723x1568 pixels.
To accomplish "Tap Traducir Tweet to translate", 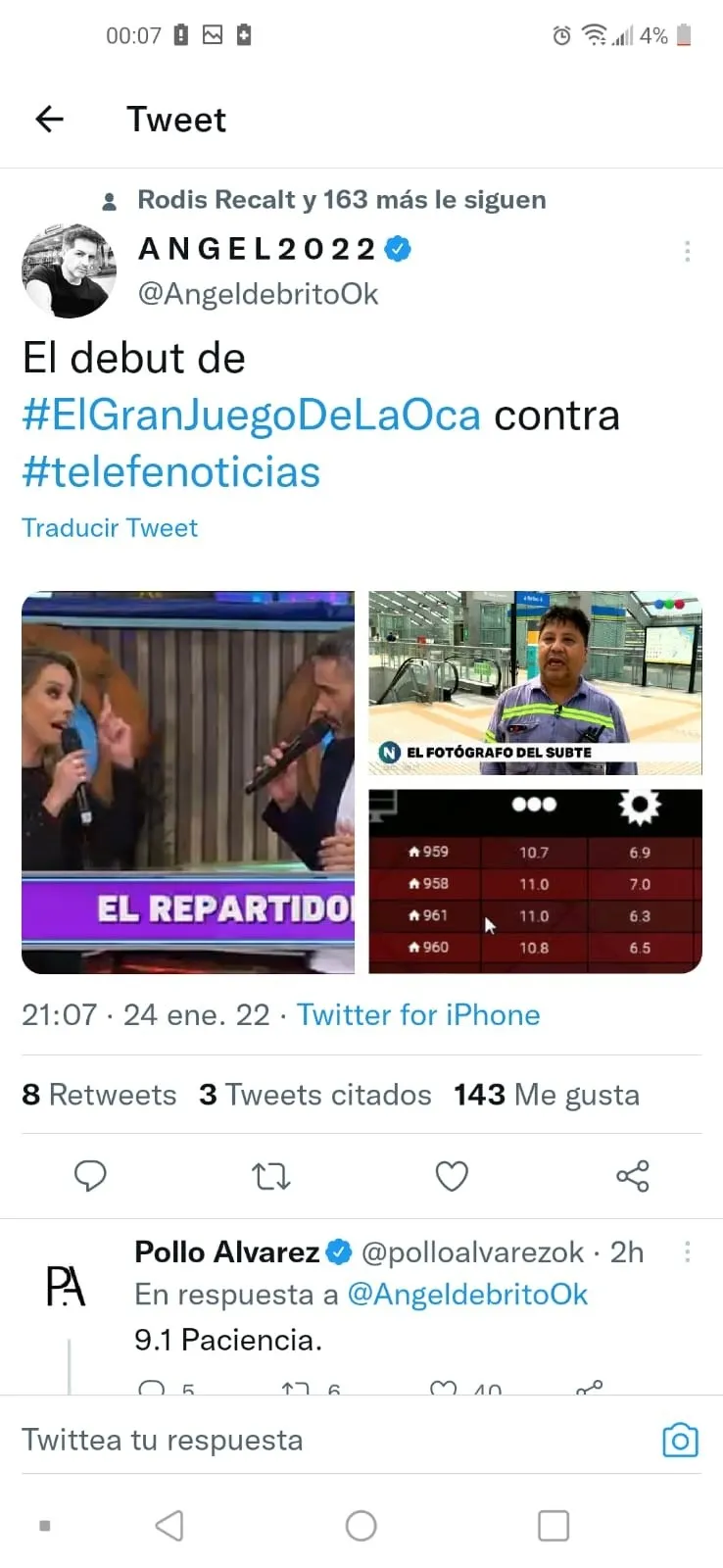I will [x=110, y=528].
